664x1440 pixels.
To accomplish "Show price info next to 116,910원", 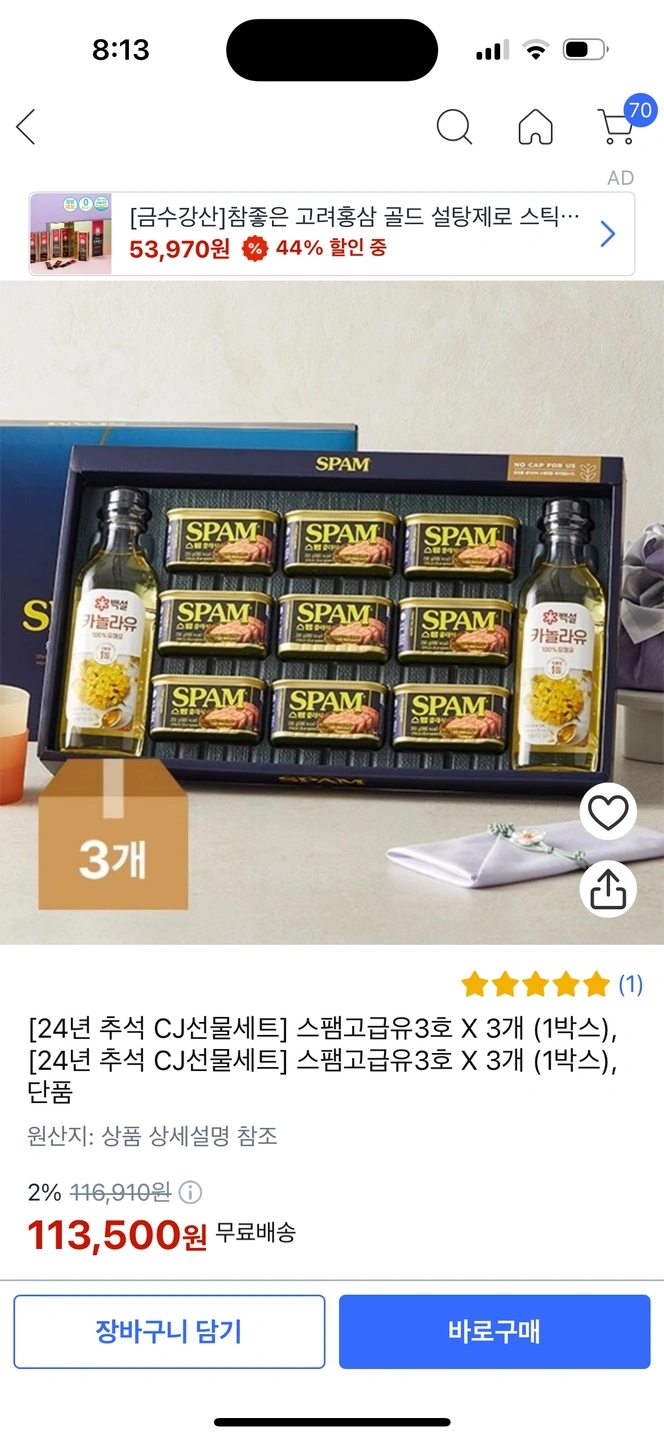I will click(190, 1192).
